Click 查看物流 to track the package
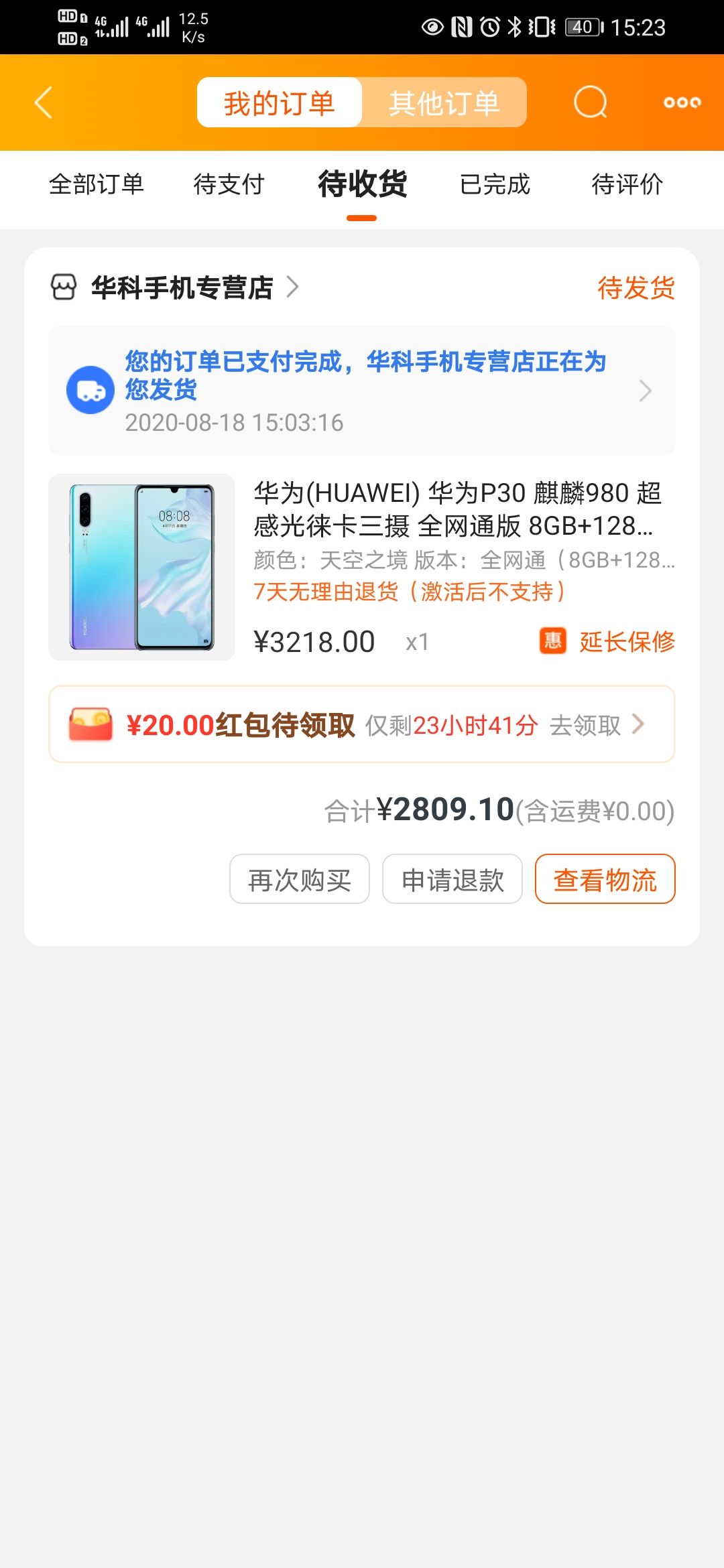The width and height of the screenshot is (724, 1568). 604,879
